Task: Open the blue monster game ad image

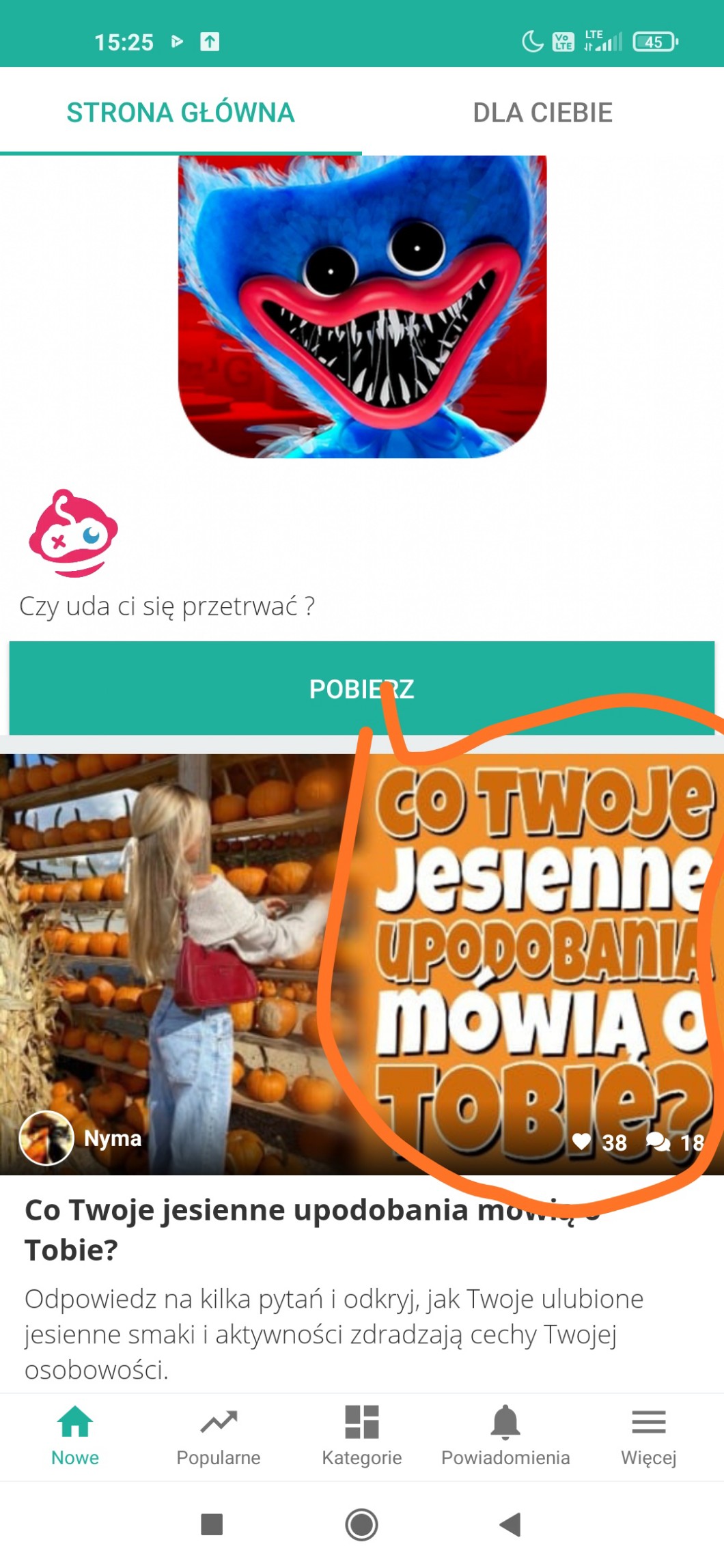Action: coord(362,307)
